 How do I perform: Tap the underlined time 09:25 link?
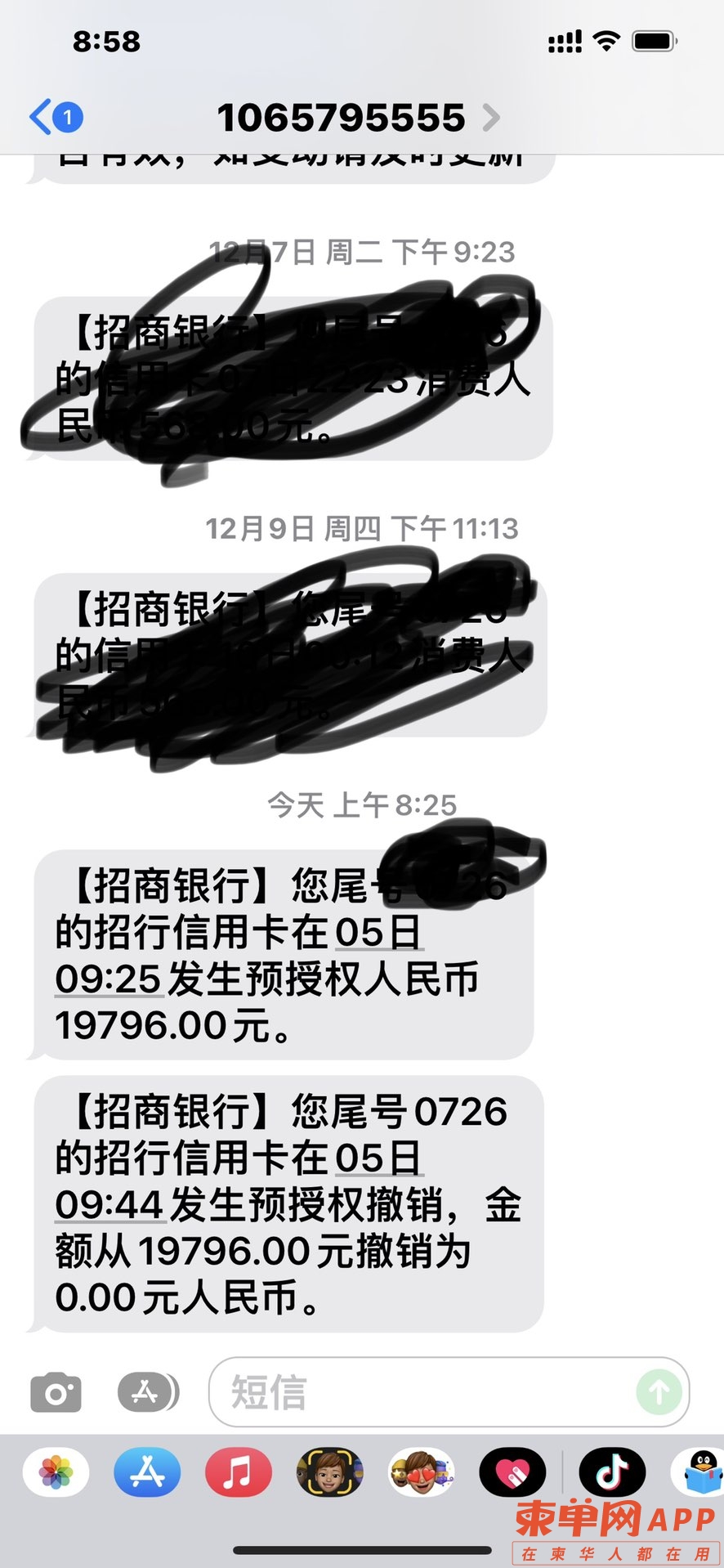pos(108,980)
